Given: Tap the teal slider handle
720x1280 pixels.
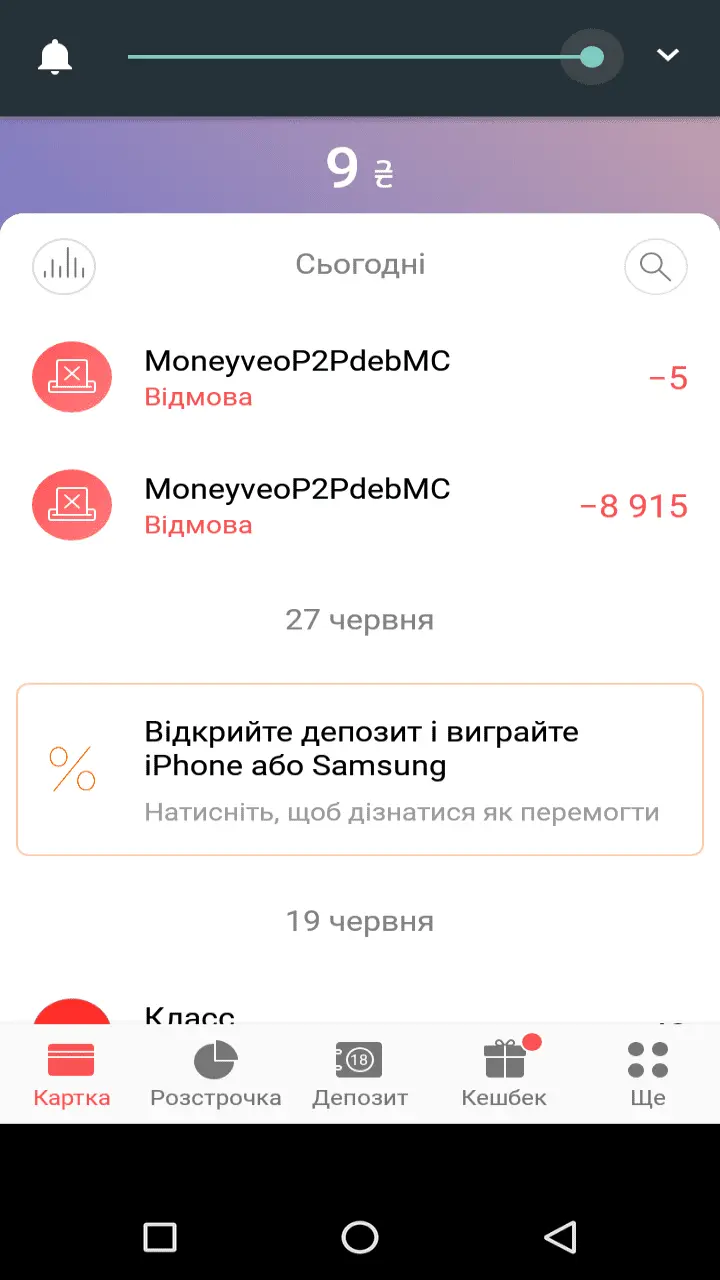Looking at the screenshot, I should pyautogui.click(x=592, y=57).
